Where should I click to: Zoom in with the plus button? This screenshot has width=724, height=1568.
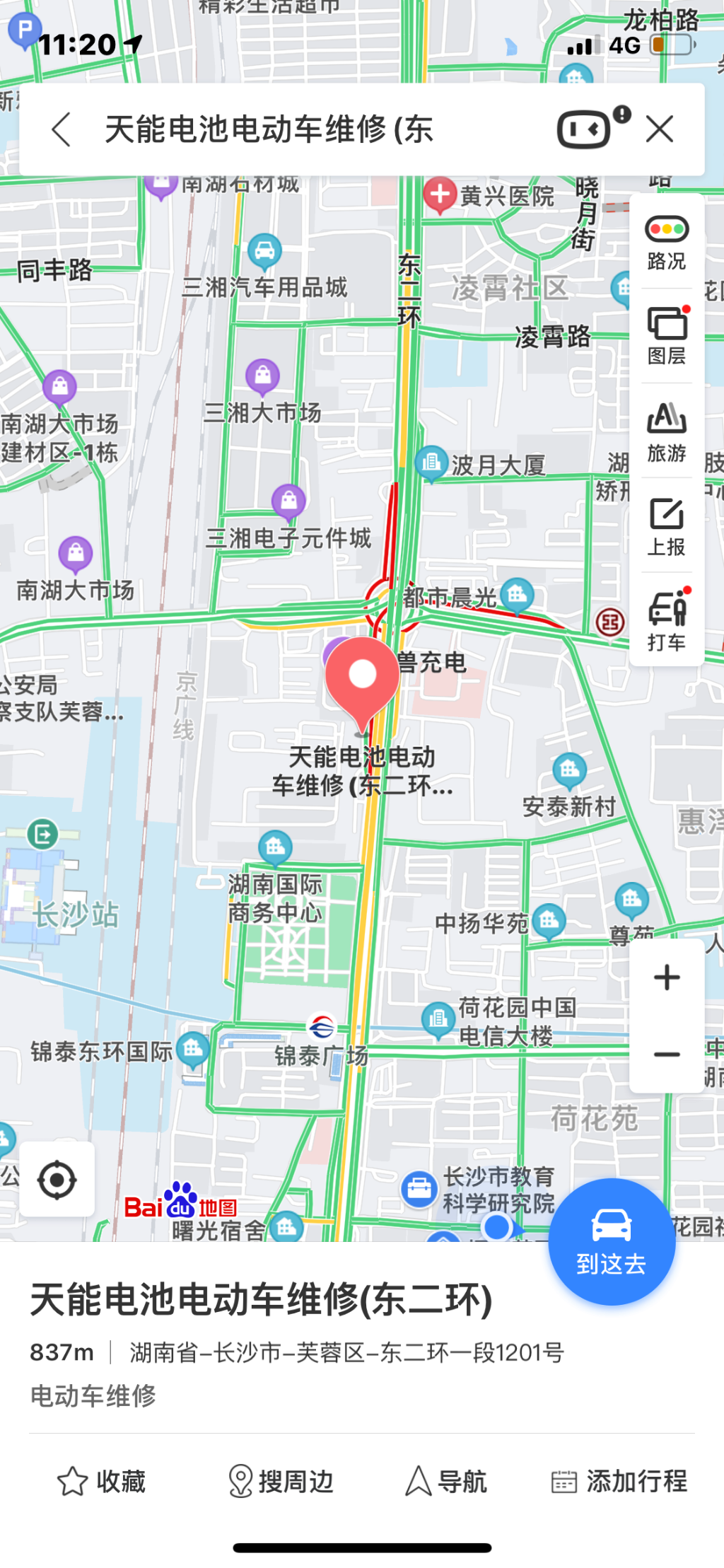[x=666, y=978]
